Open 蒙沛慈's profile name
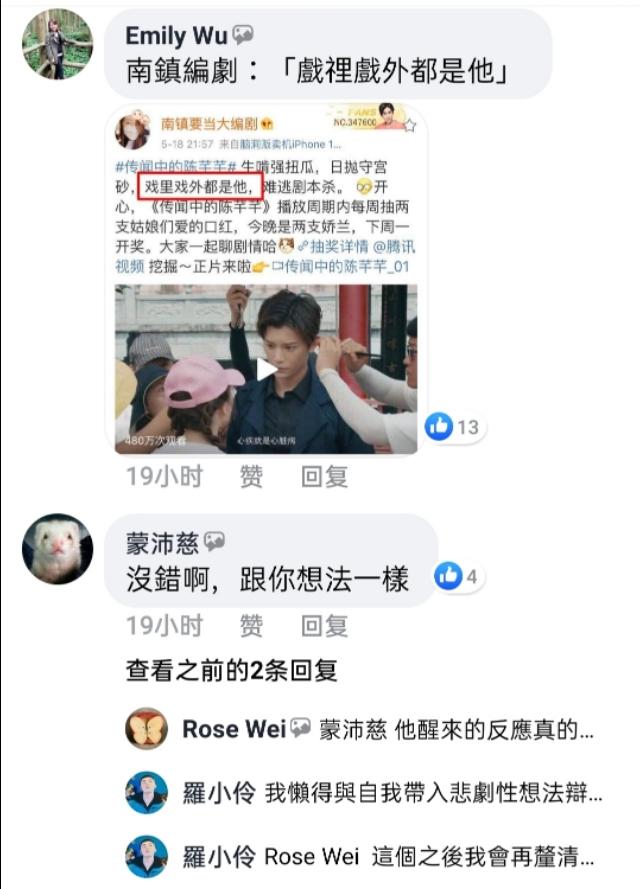 pos(163,543)
